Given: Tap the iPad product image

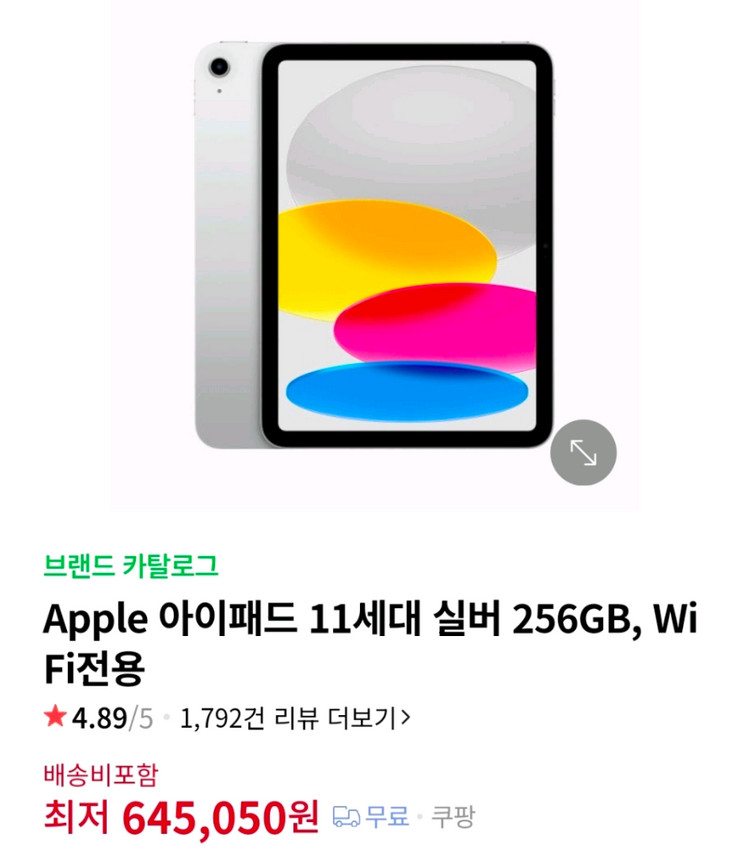Looking at the screenshot, I should click(374, 245).
